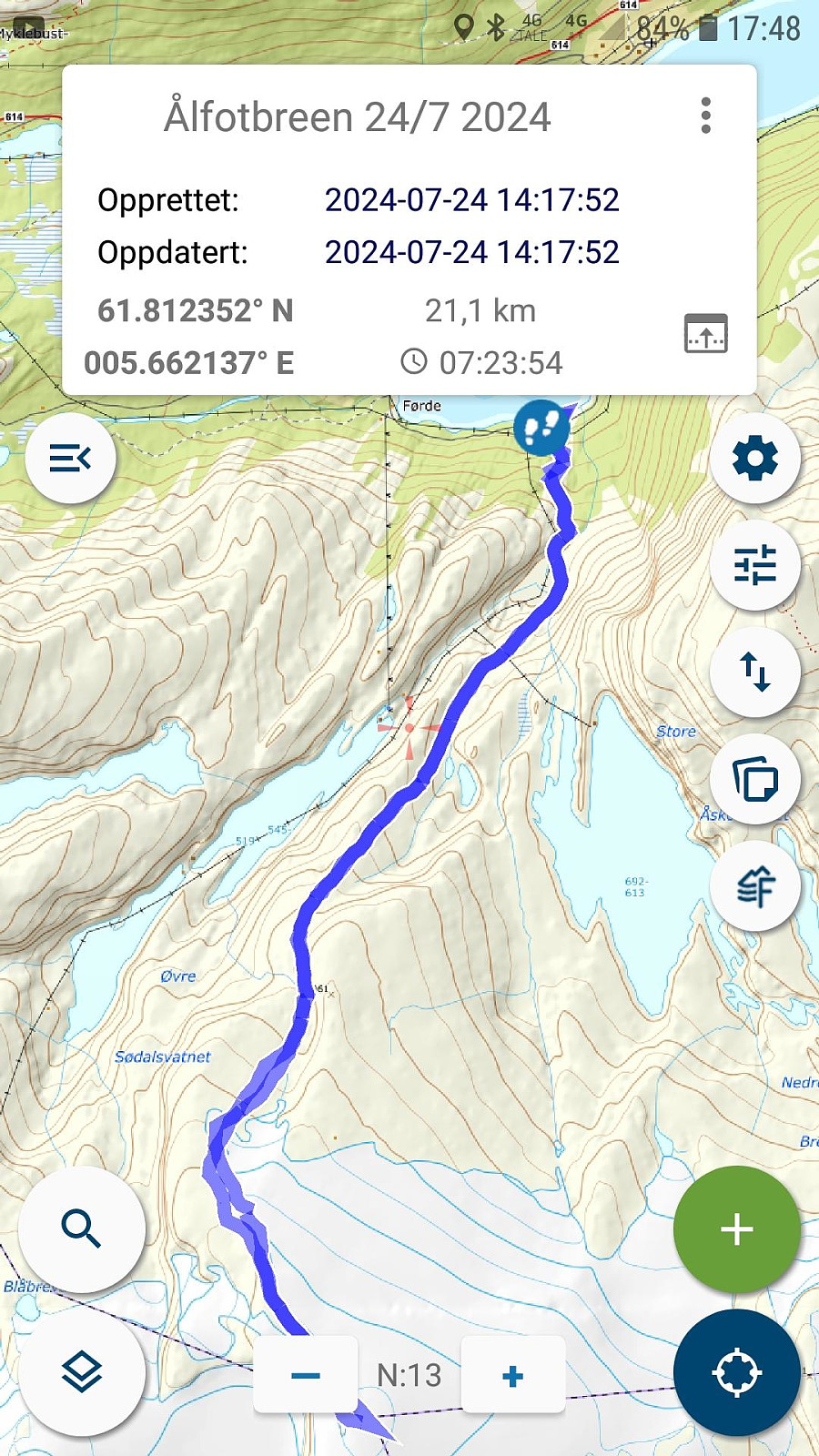This screenshot has height=1456, width=819.
Task: Open the map layers button
Action: 81,1372
